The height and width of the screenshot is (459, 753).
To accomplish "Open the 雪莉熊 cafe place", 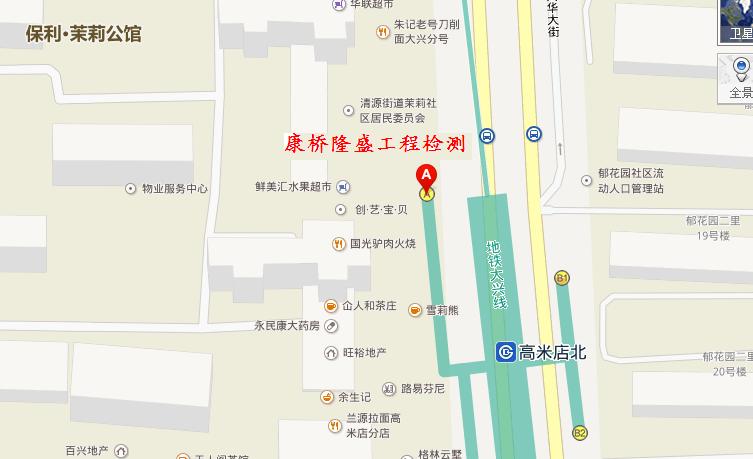I will click(x=415, y=310).
